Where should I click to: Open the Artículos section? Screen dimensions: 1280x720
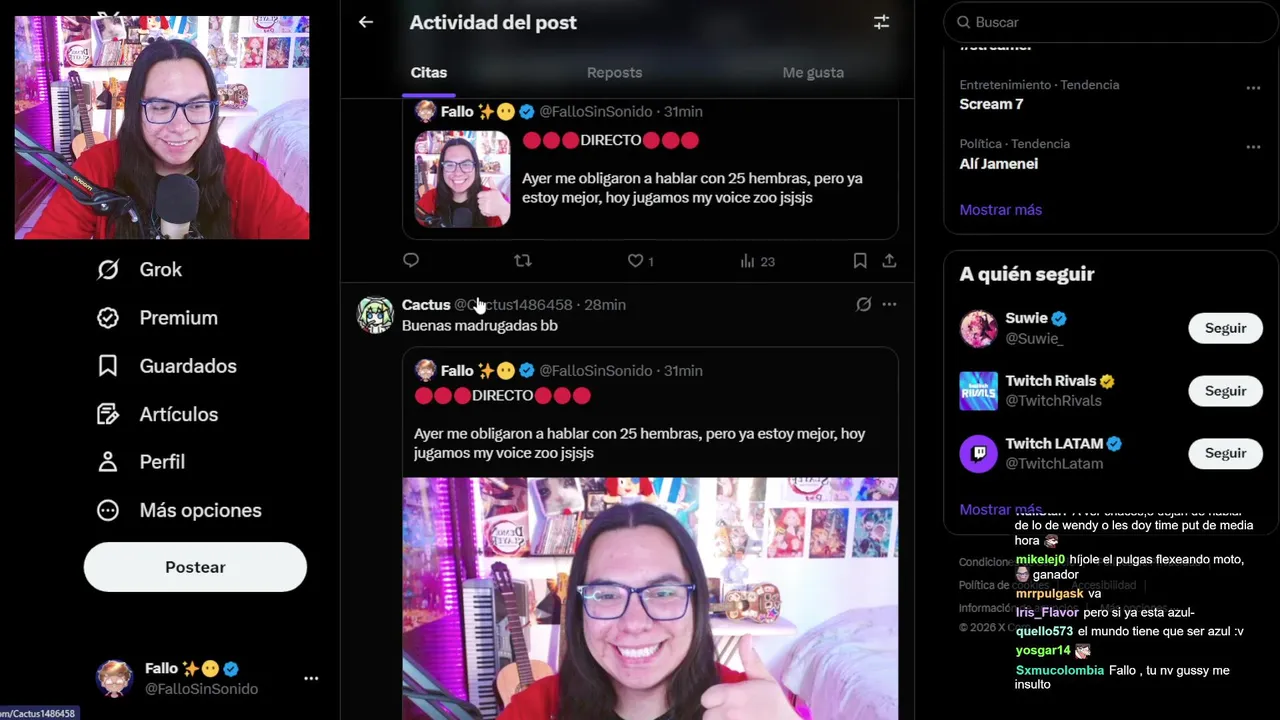[178, 414]
